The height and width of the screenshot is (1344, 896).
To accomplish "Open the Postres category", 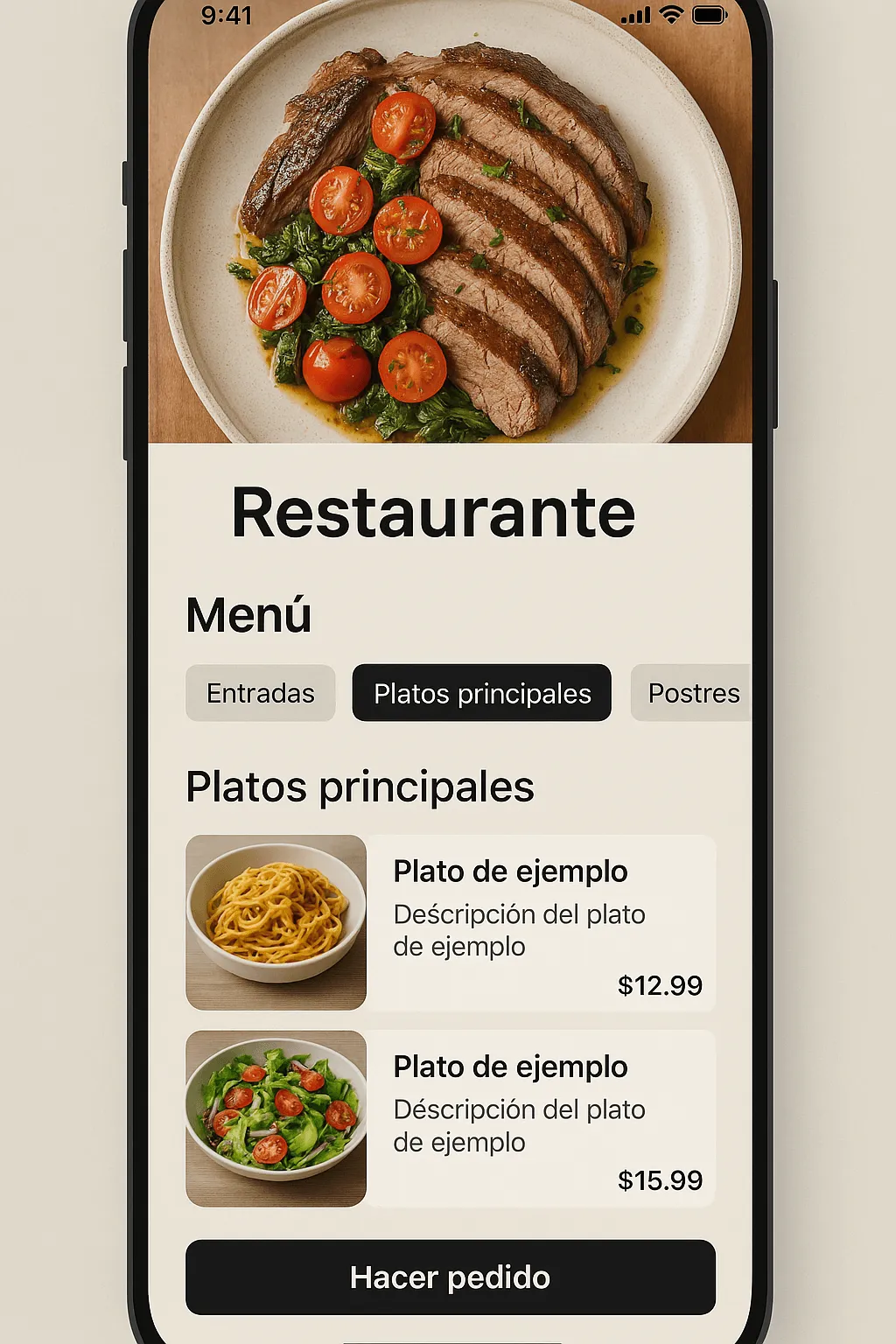I will (691, 693).
